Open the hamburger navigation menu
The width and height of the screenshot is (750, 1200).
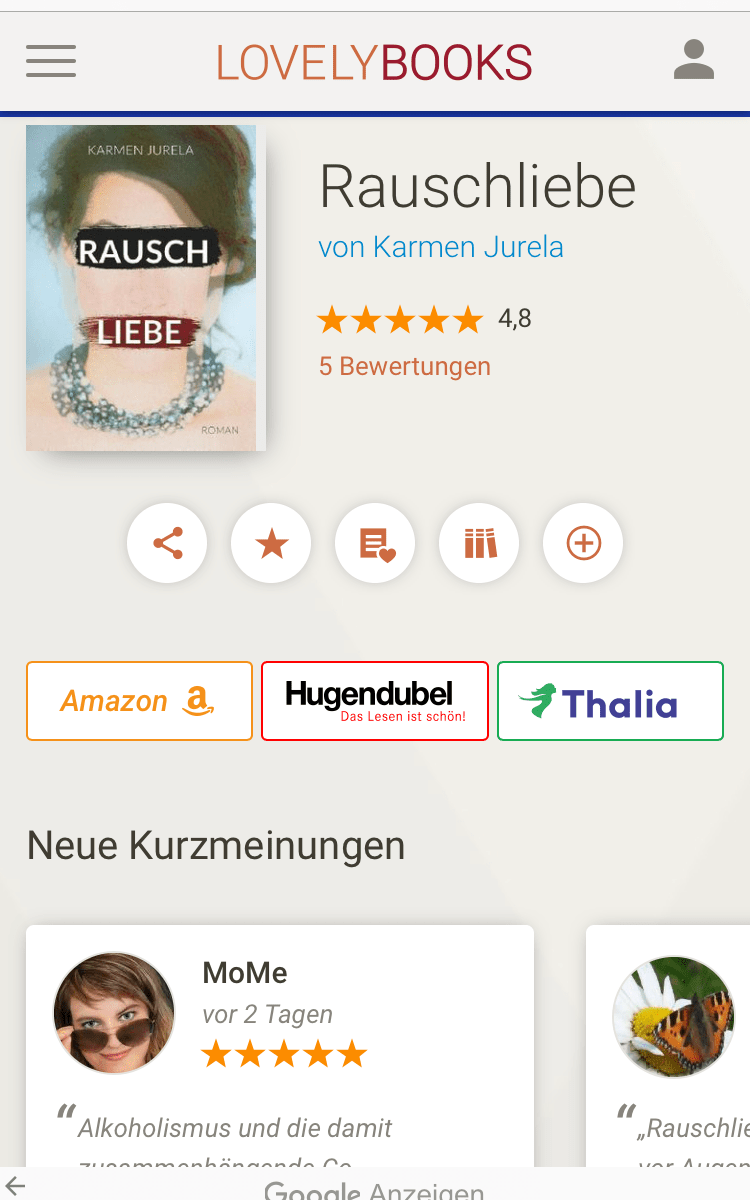tap(51, 61)
